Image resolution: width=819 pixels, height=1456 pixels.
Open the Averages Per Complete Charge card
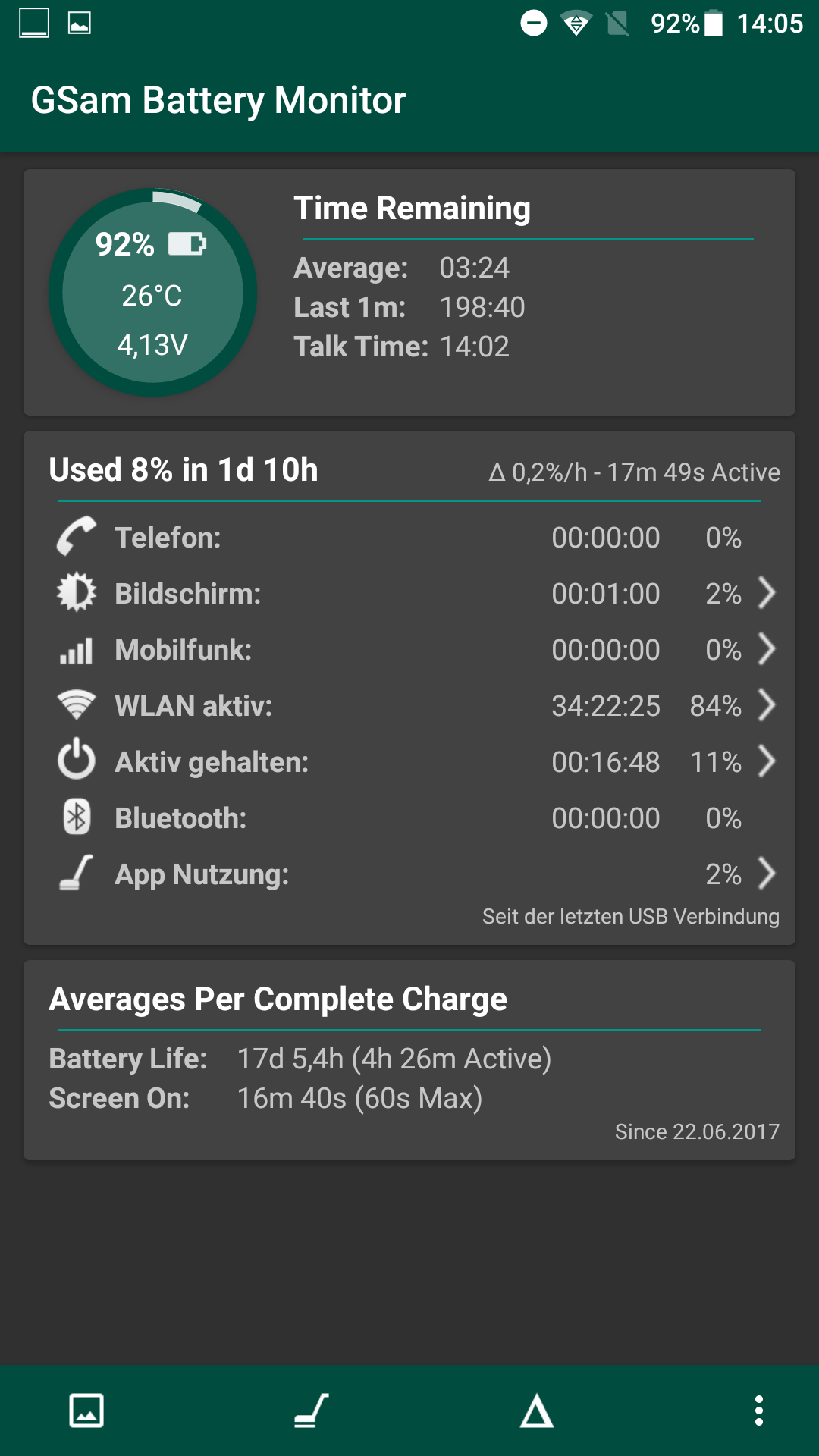coord(409,1060)
